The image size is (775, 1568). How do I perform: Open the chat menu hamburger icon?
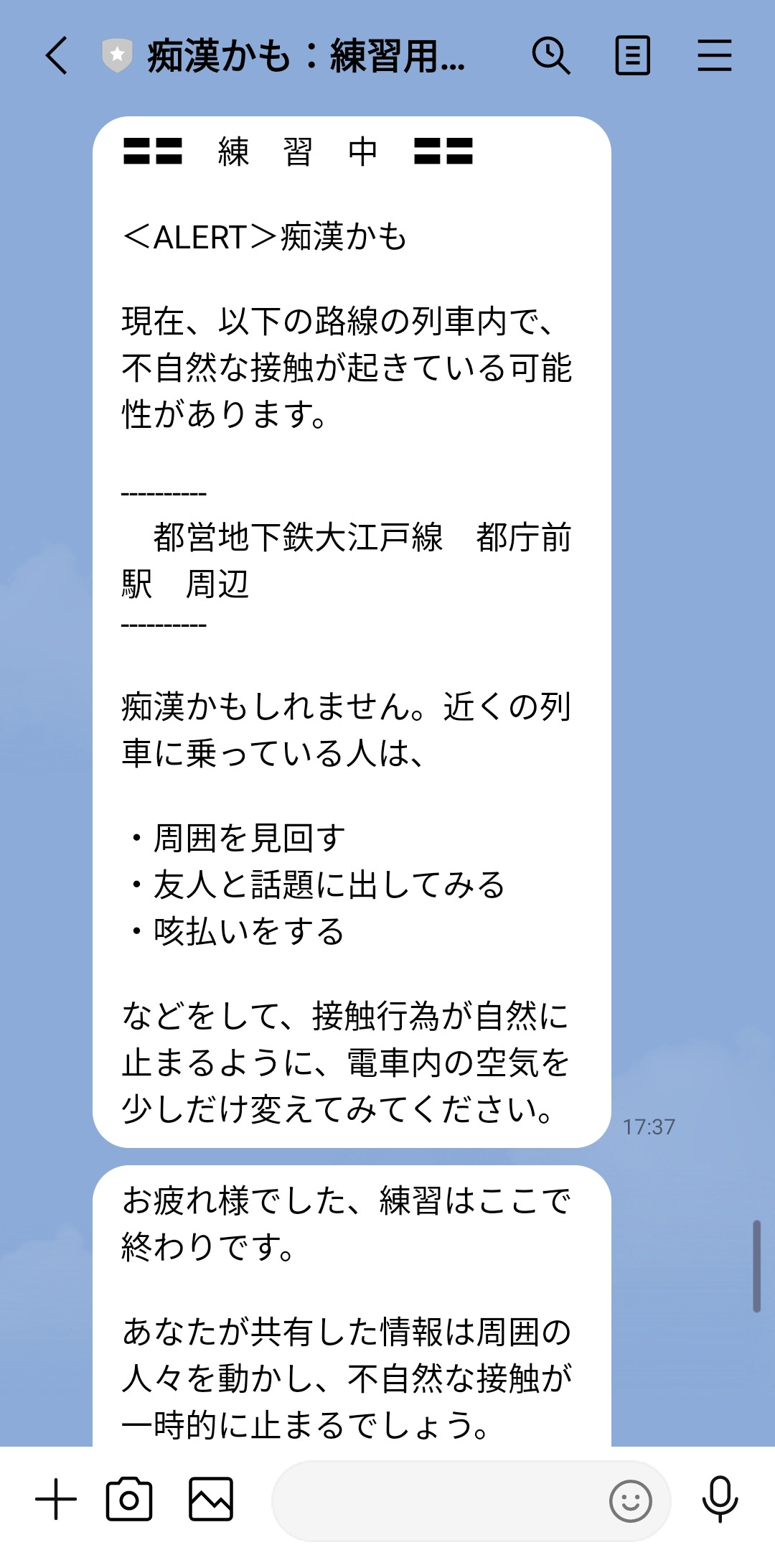tap(715, 55)
